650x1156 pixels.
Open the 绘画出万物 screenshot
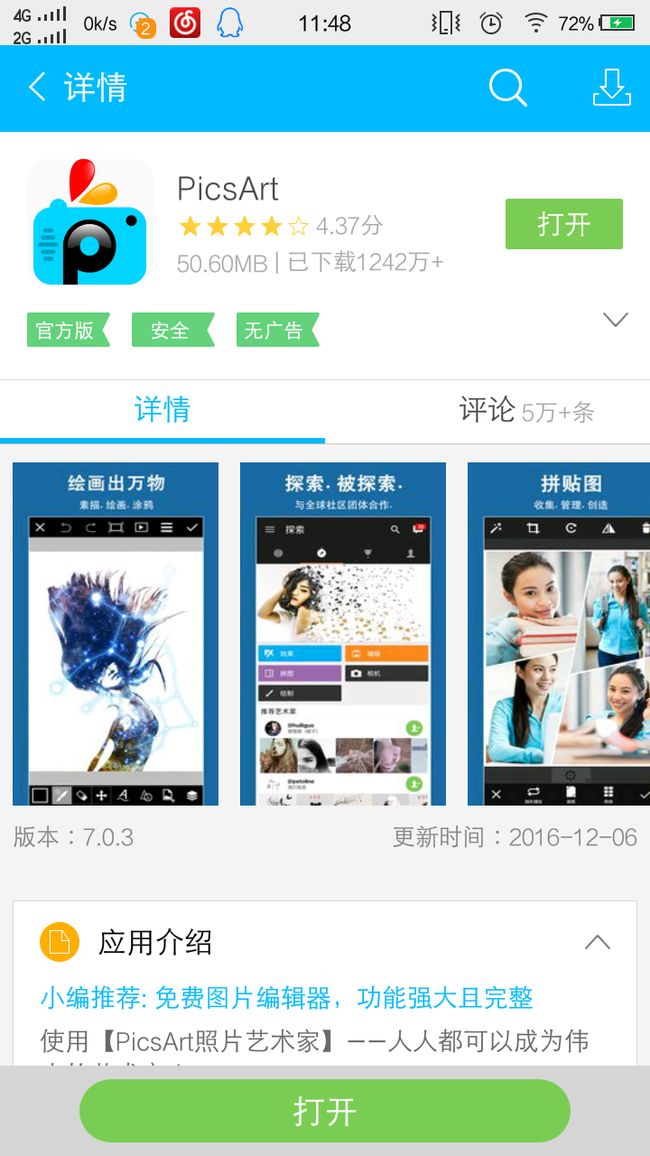tap(116, 634)
